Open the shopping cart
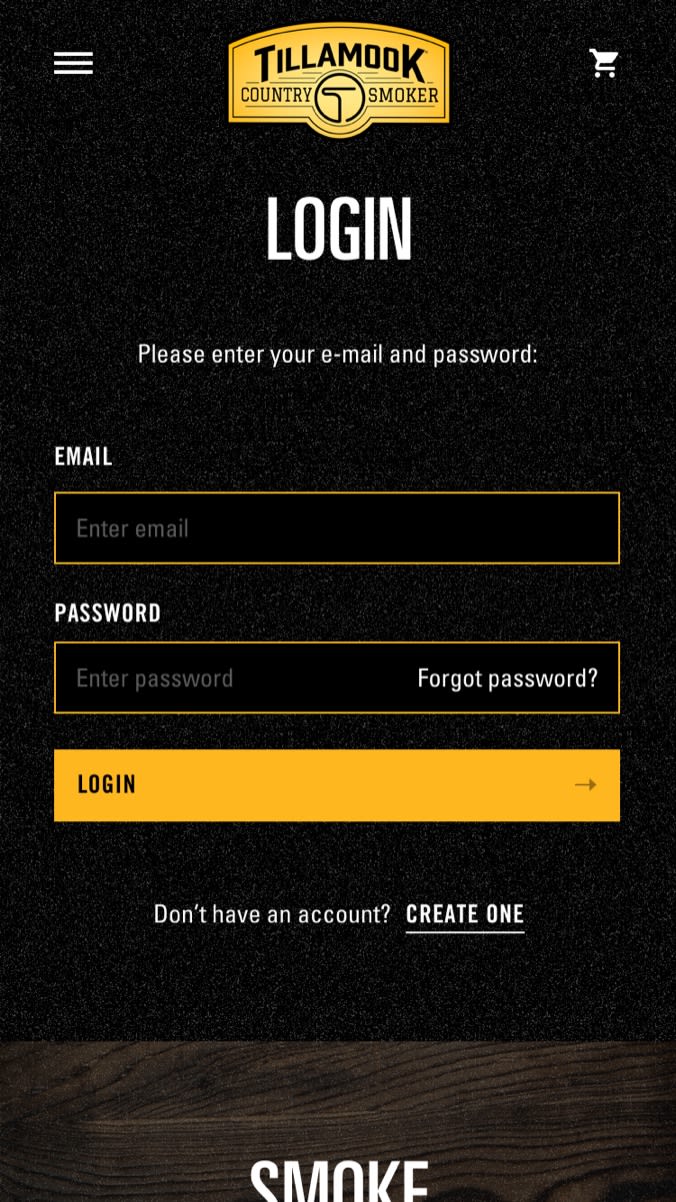The image size is (676, 1202). coord(604,63)
